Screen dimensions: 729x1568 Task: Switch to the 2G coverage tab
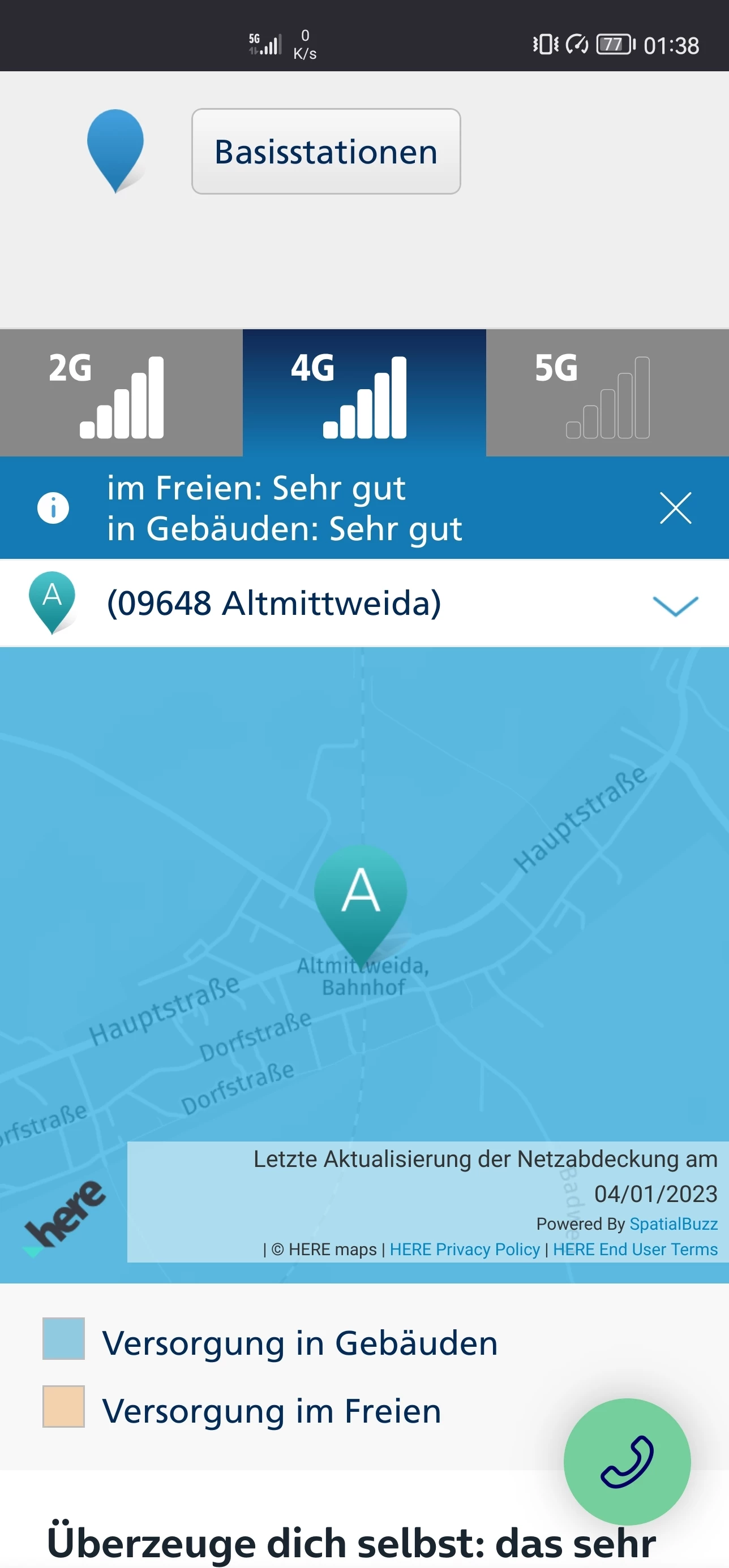tap(121, 393)
